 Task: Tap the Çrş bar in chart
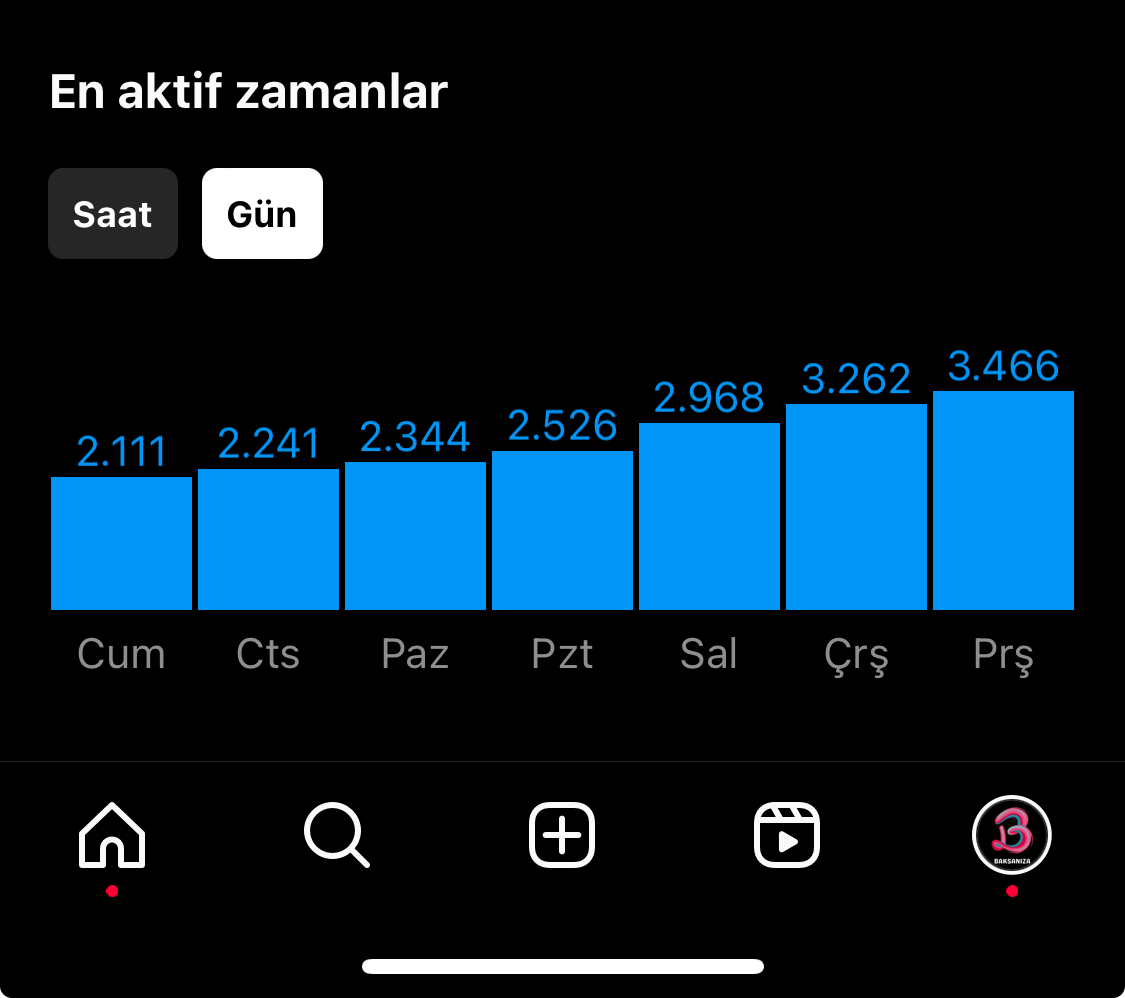pyautogui.click(x=856, y=507)
